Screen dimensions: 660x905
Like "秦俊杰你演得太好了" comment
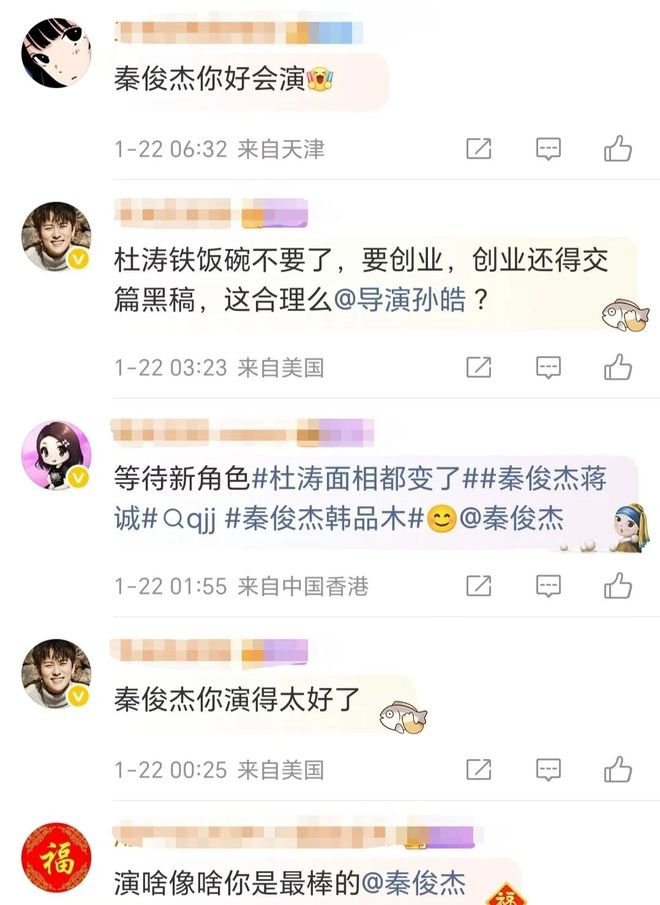click(618, 769)
